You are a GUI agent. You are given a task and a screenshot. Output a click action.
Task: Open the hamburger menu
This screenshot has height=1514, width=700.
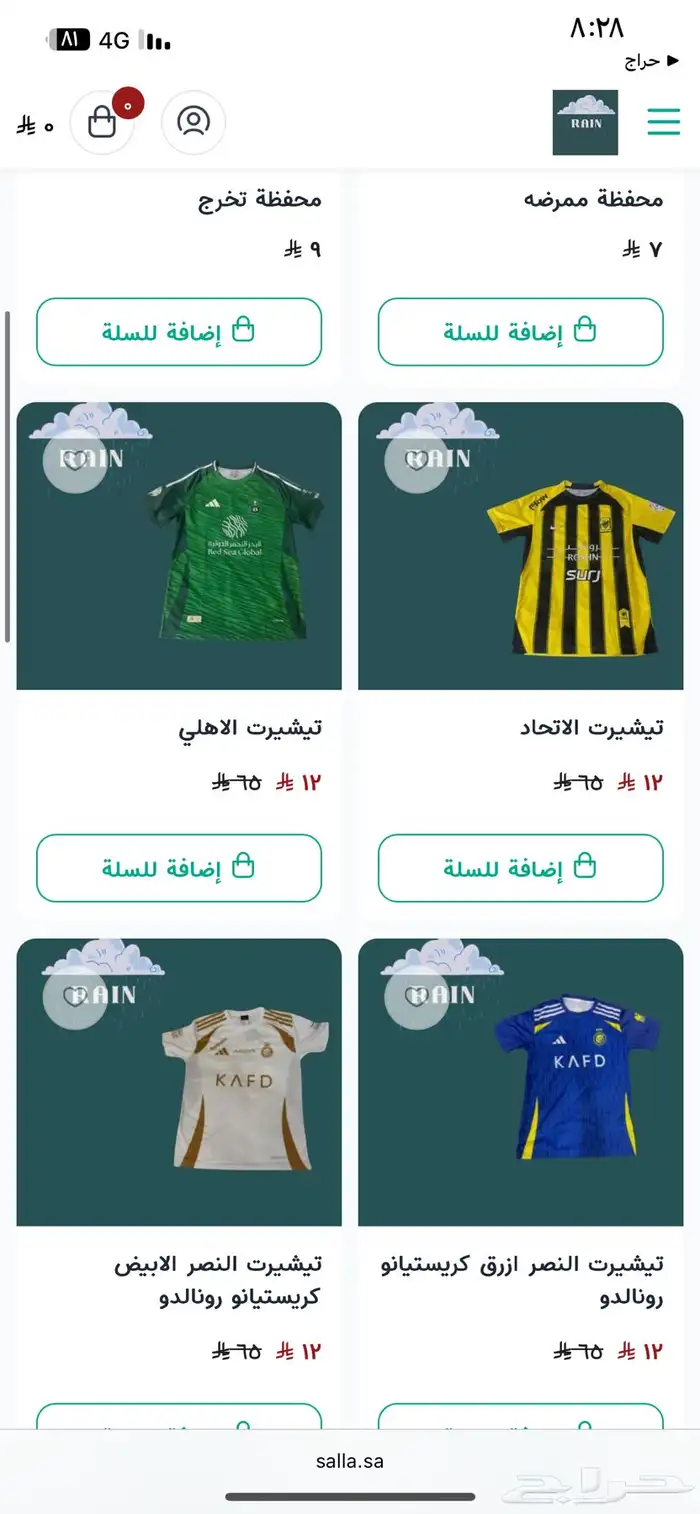(663, 122)
